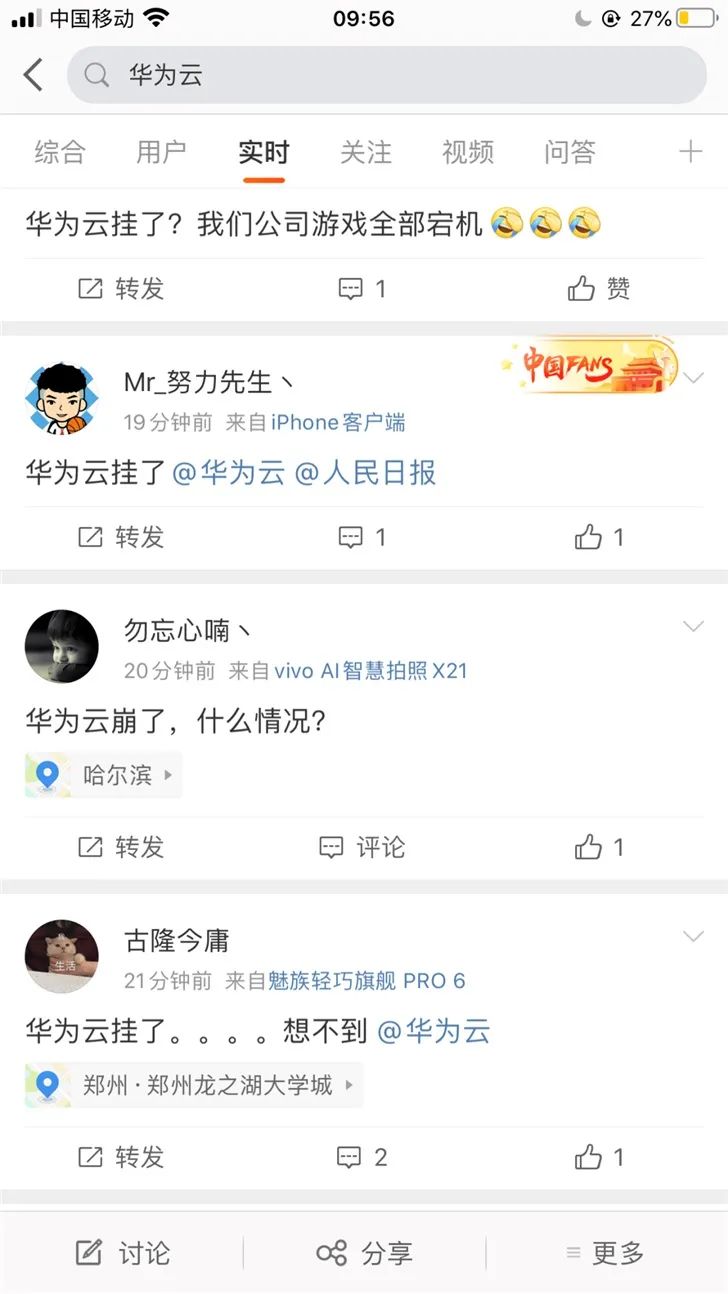The width and height of the screenshot is (728, 1294).
Task: Switch to the 综合 tab
Action: point(59,152)
